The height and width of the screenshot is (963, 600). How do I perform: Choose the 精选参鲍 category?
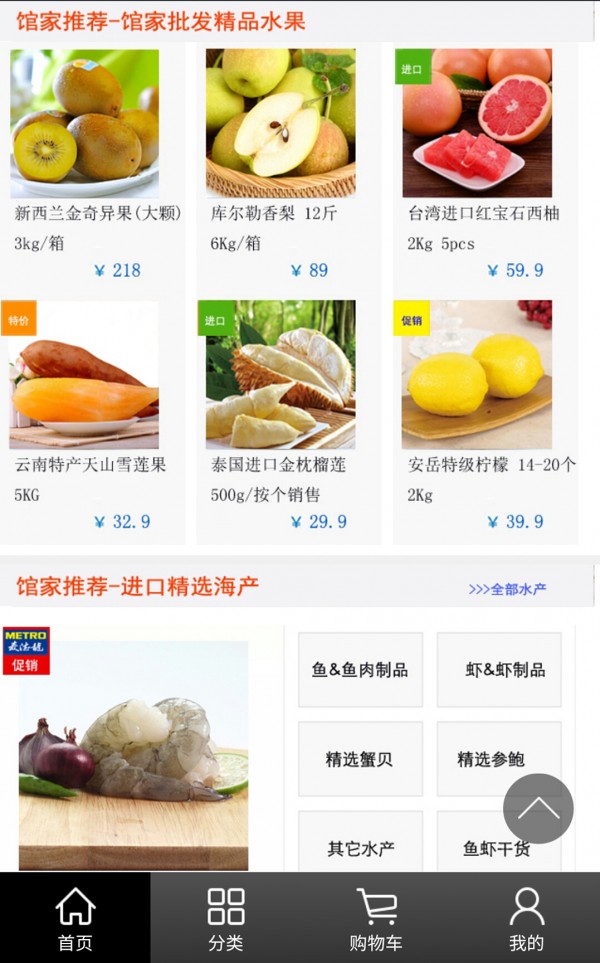491,759
